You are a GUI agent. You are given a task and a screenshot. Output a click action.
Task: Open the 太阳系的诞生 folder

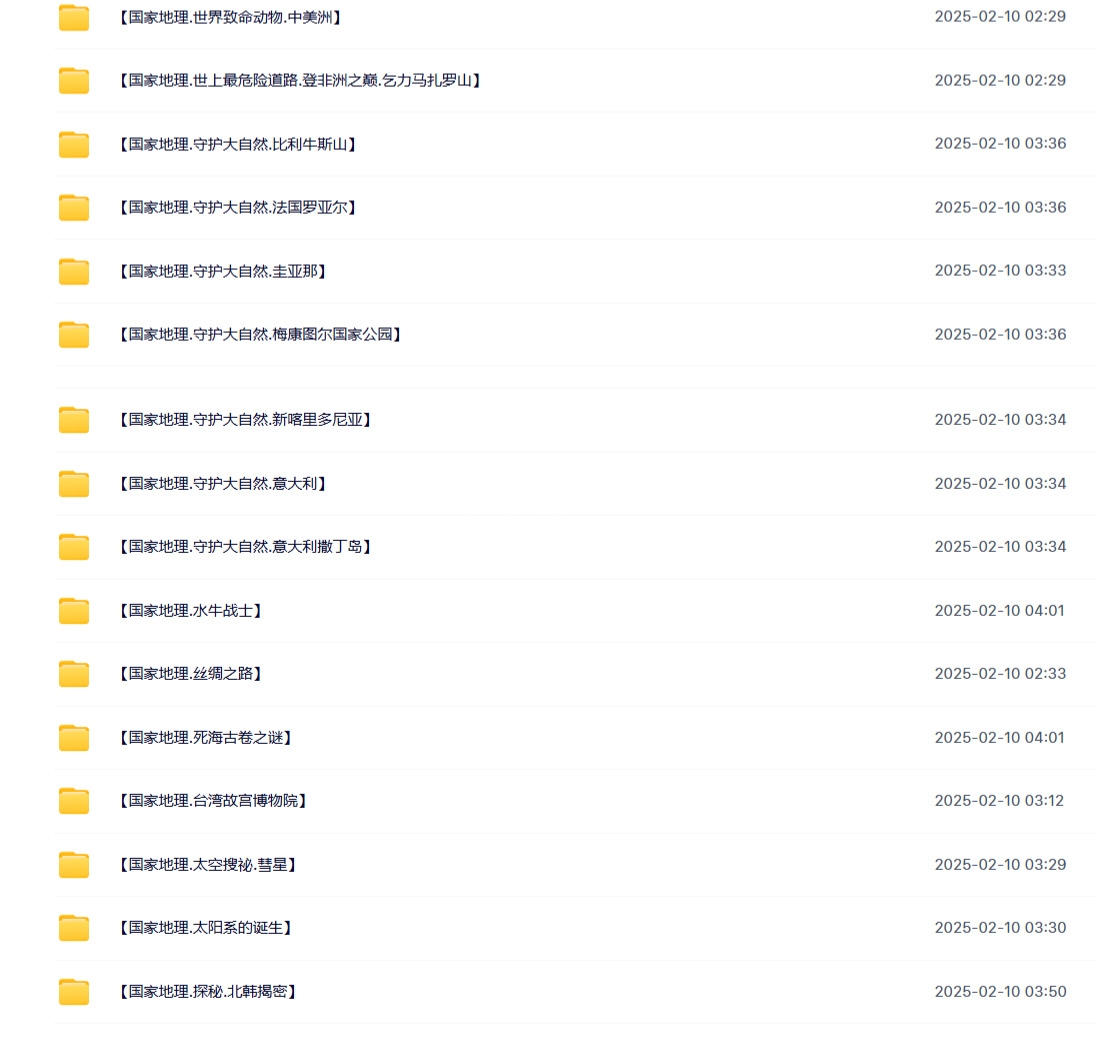[x=205, y=928]
